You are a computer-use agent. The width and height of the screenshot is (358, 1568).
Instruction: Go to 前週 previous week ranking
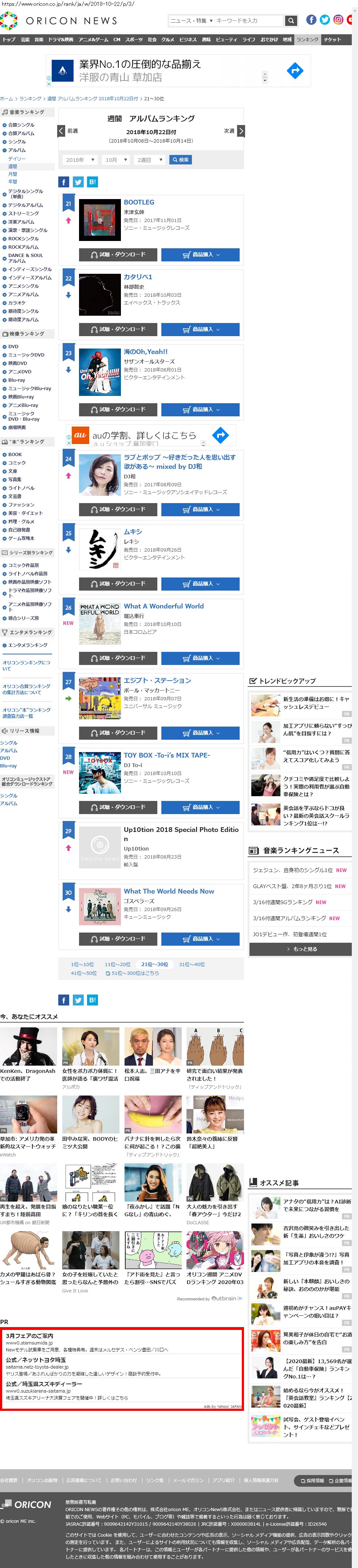click(68, 131)
